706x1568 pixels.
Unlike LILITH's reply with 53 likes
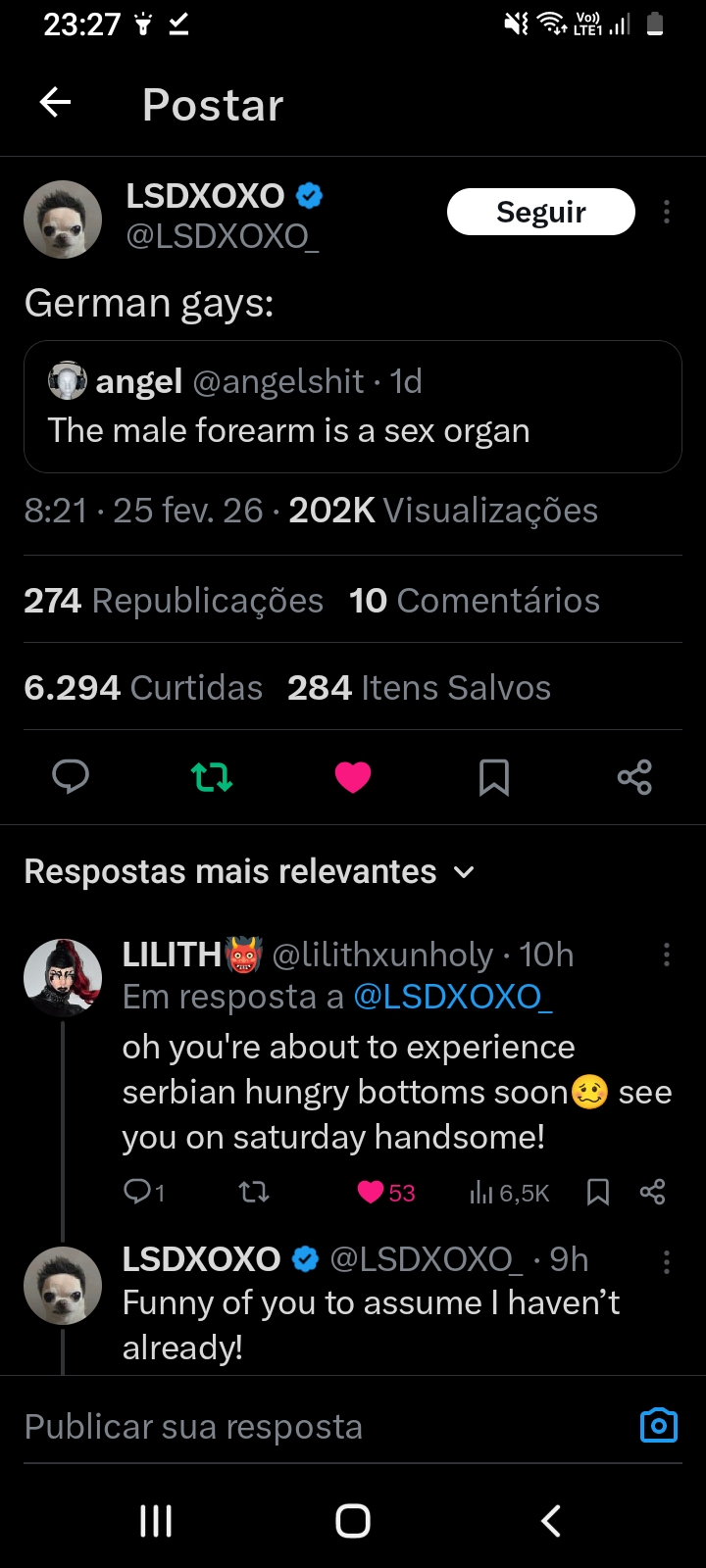pyautogui.click(x=371, y=1192)
